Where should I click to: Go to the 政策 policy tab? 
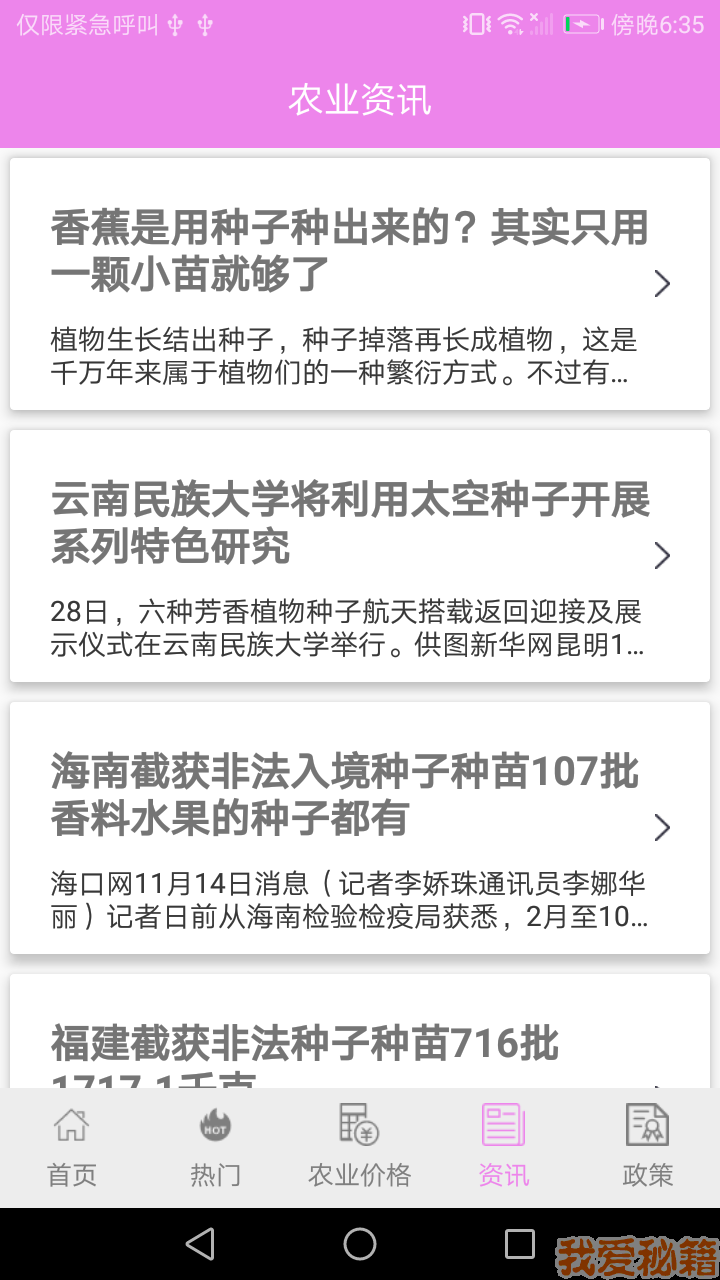[647, 1147]
